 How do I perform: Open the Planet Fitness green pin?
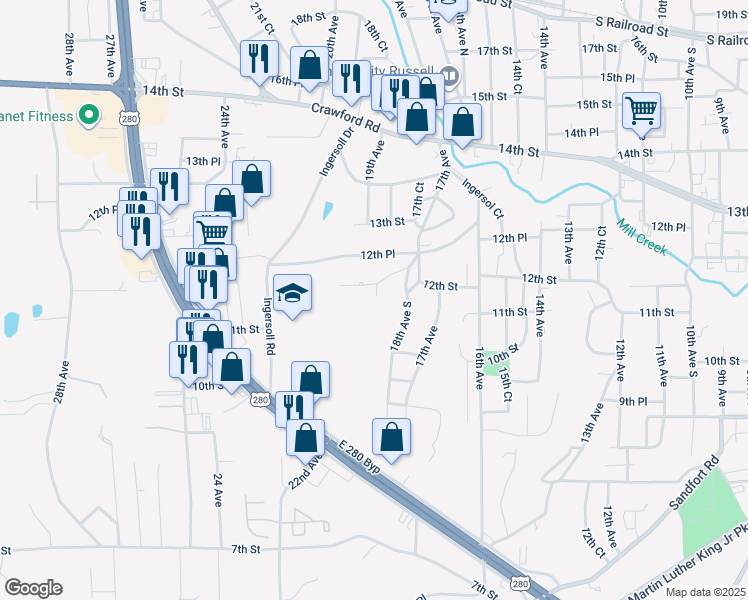pyautogui.click(x=87, y=116)
